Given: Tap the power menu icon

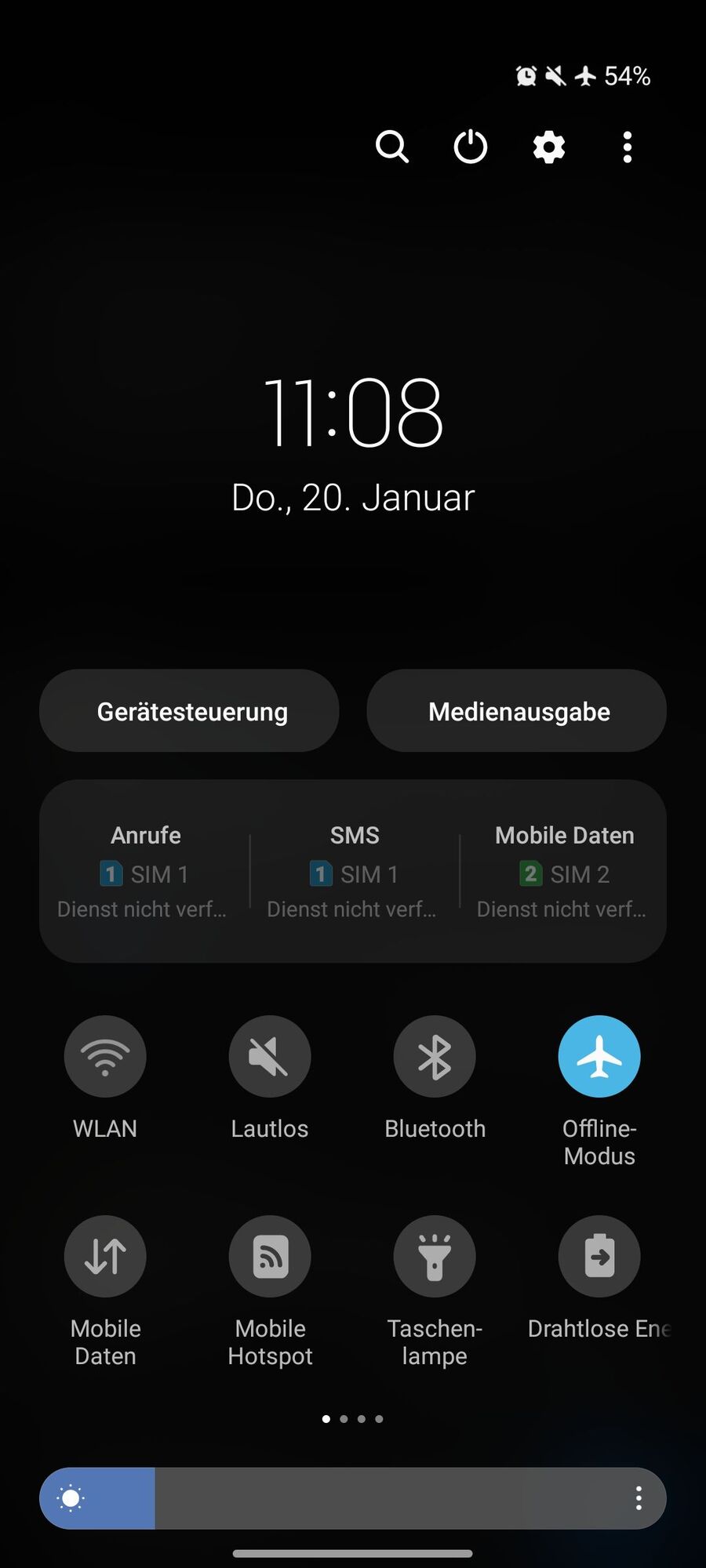Looking at the screenshot, I should (469, 147).
